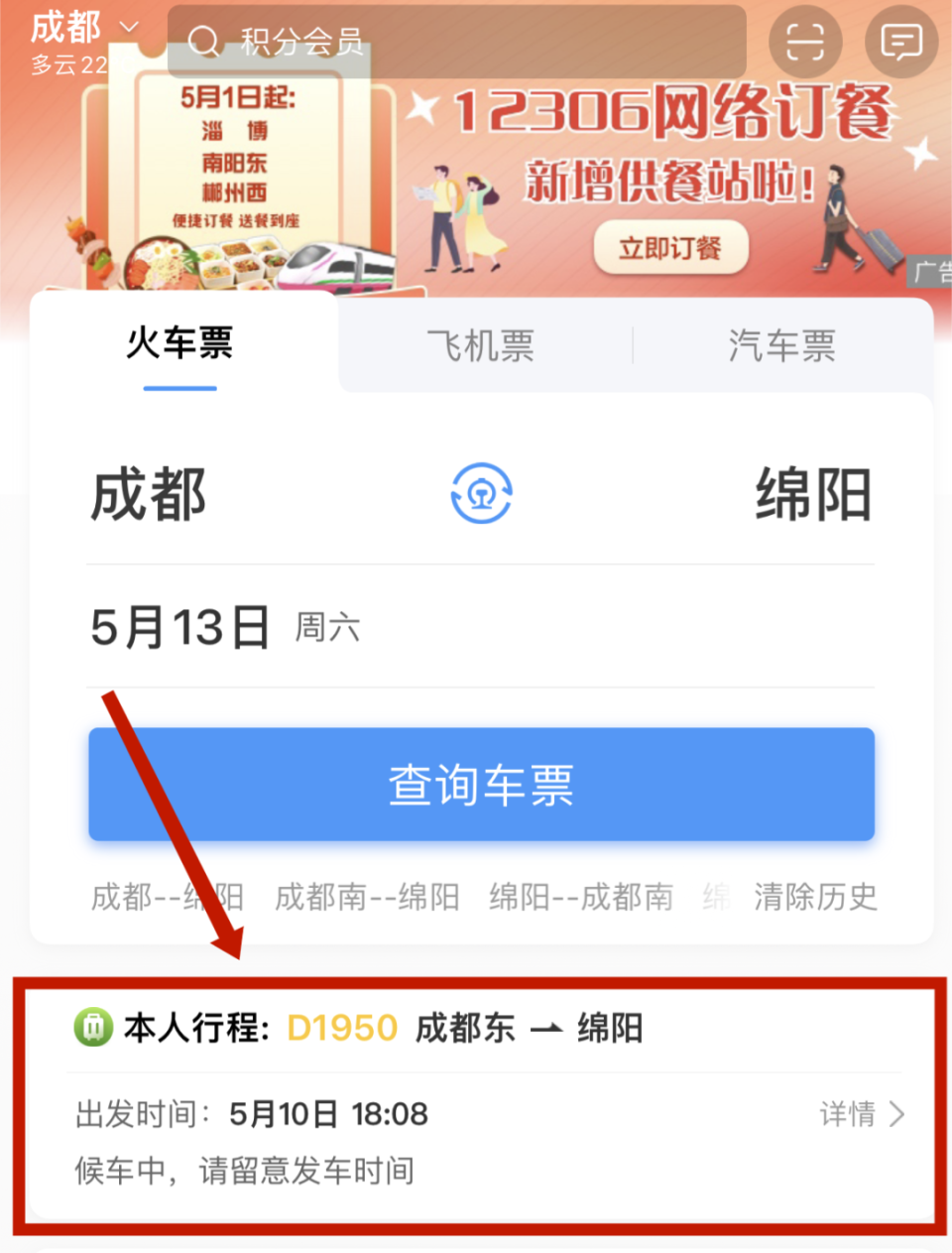
Task: Click the search magnifier icon
Action: pos(205,42)
